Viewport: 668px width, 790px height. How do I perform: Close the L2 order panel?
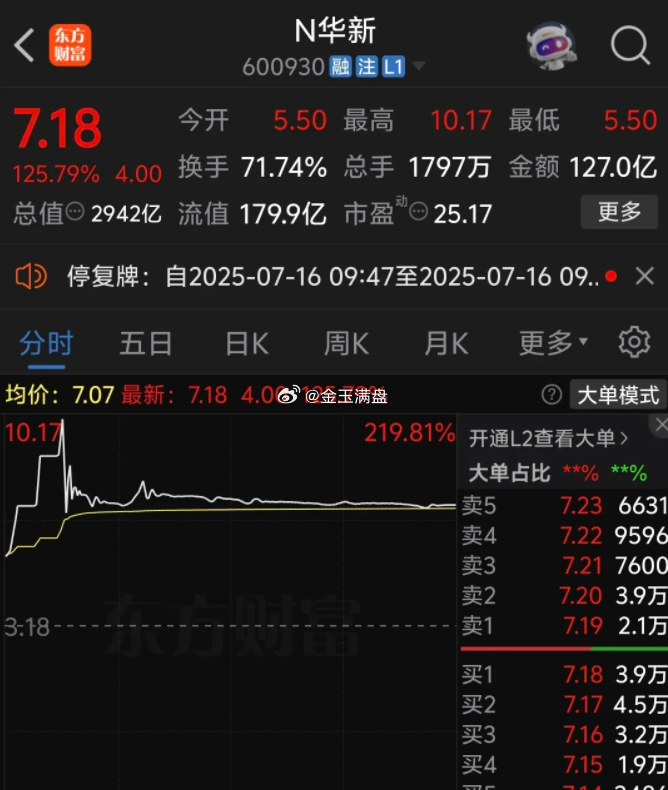coord(660,425)
